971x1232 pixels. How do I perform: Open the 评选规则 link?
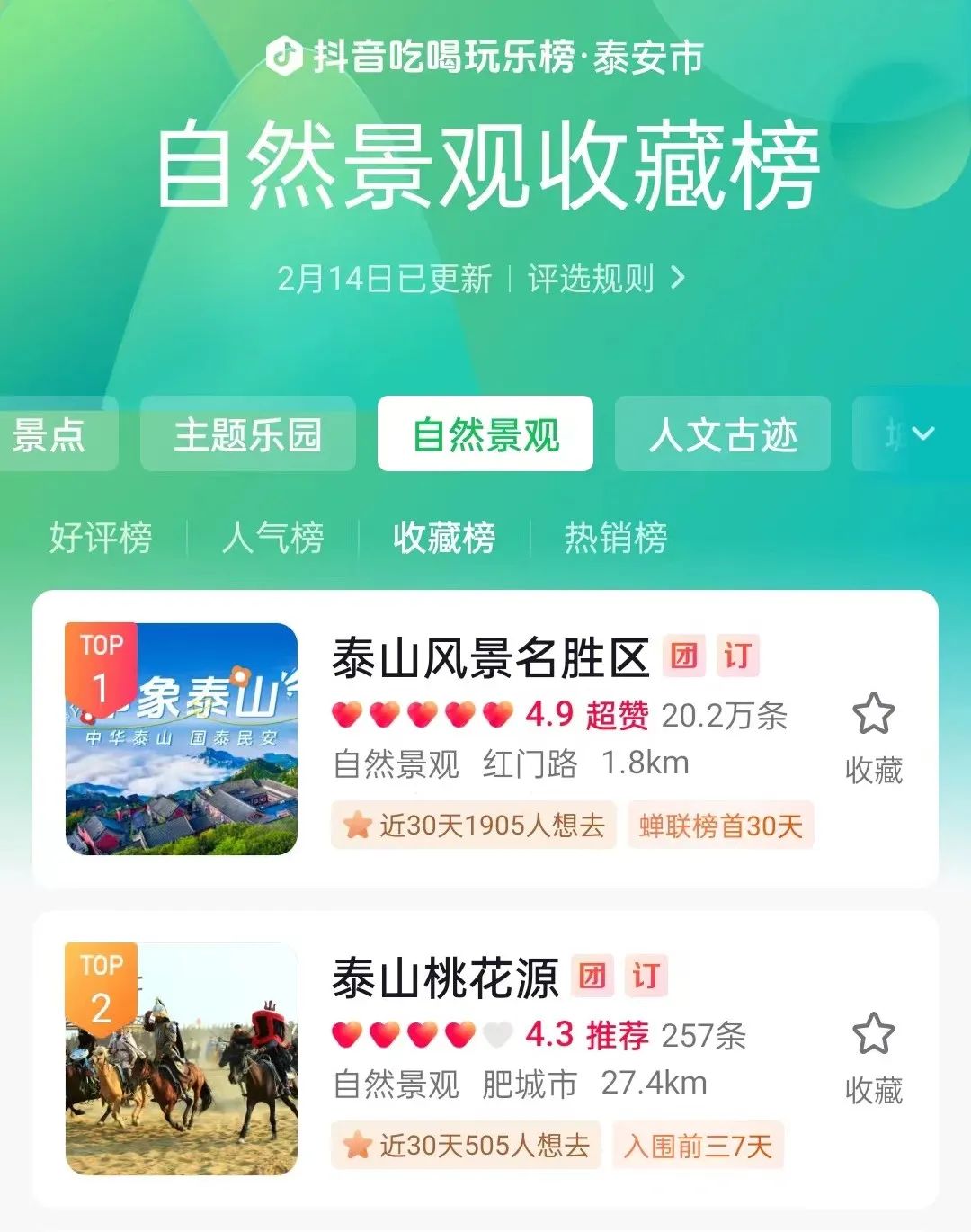point(605,279)
